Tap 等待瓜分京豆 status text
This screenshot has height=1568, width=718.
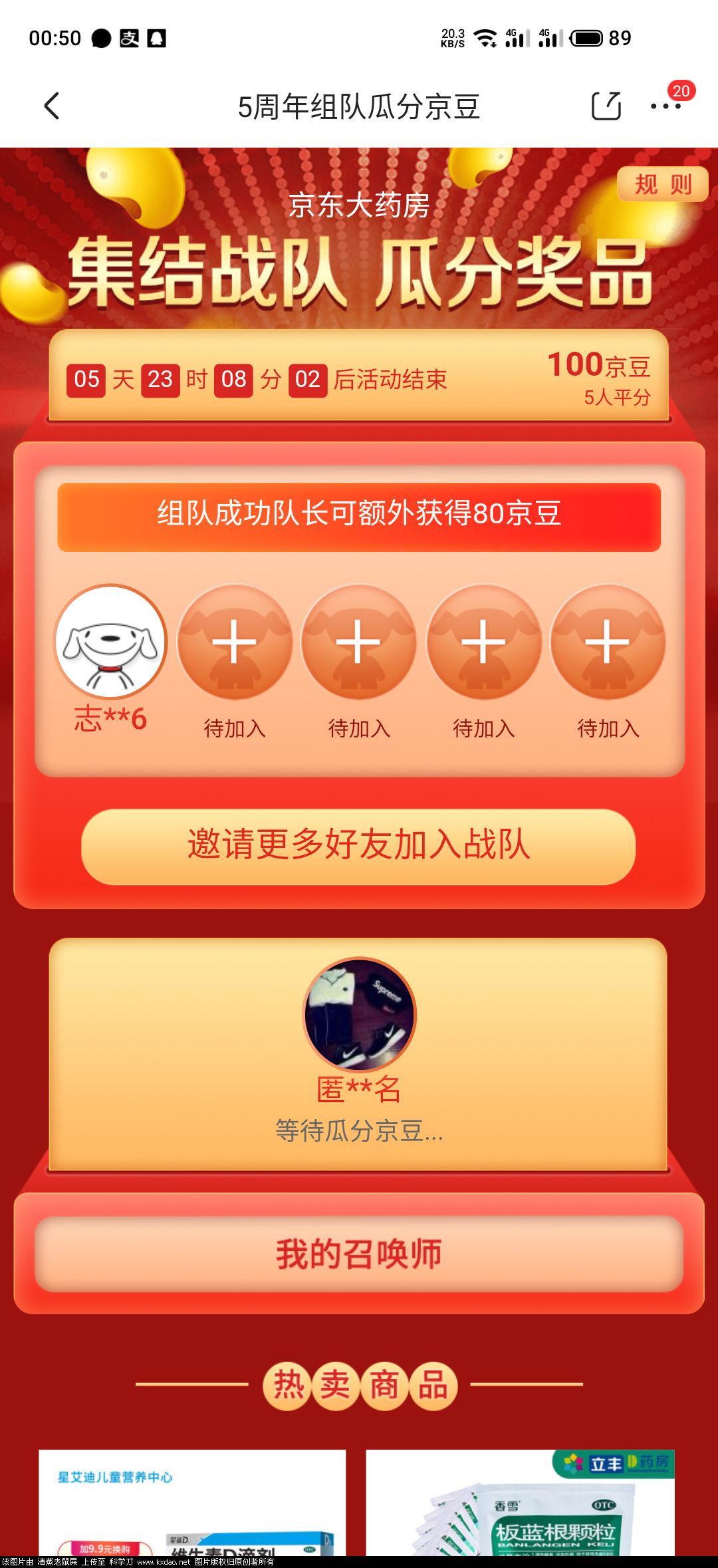tap(359, 1130)
